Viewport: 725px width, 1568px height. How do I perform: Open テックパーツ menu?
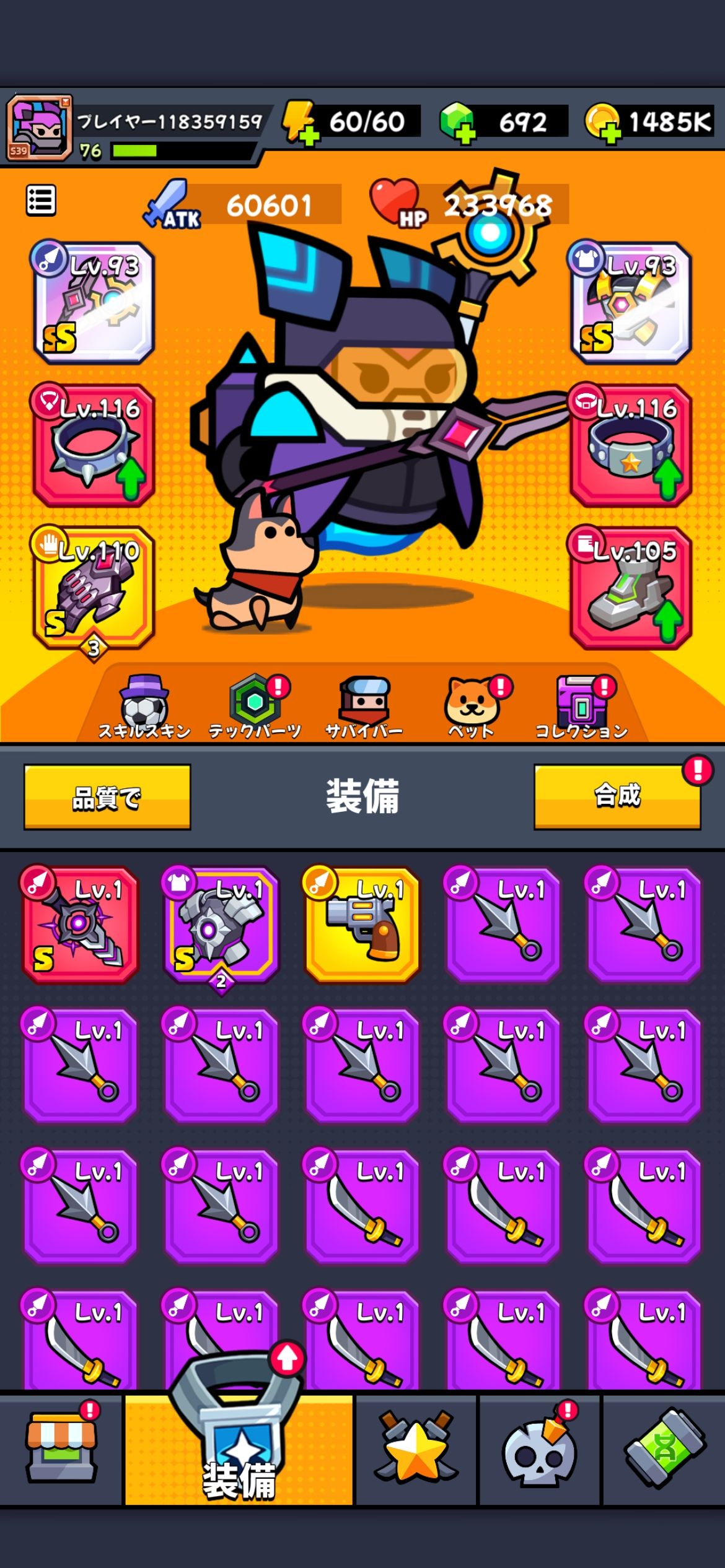pyautogui.click(x=255, y=706)
